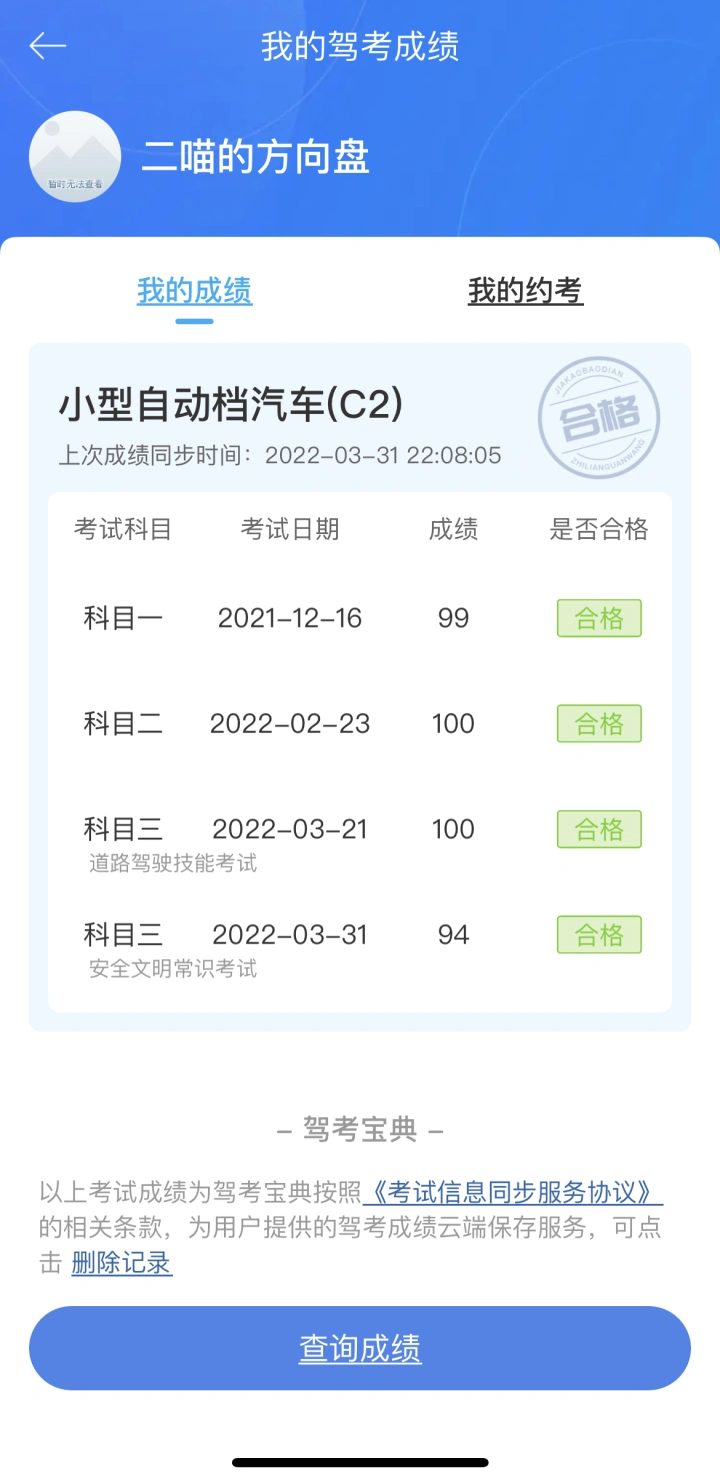
Task: Open the profile avatar picture
Action: (x=75, y=156)
